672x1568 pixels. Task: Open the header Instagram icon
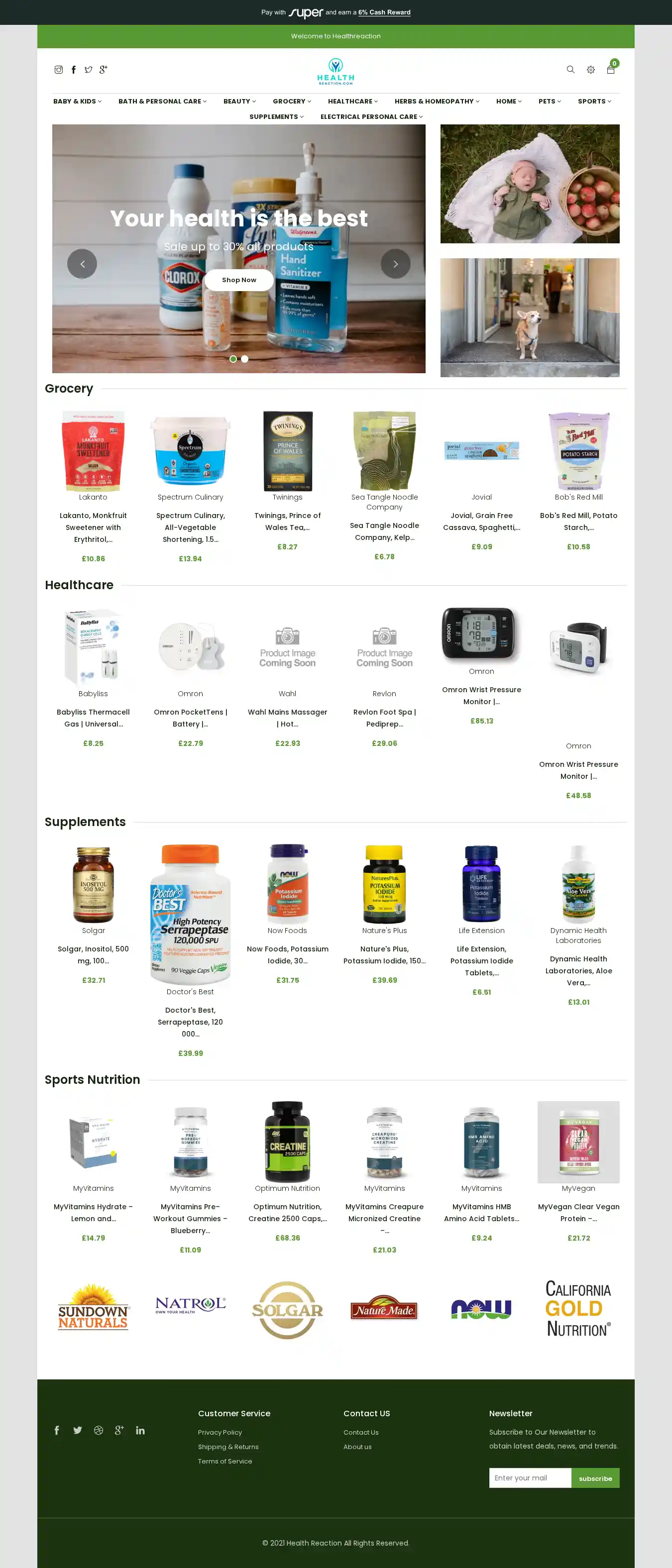pos(58,69)
